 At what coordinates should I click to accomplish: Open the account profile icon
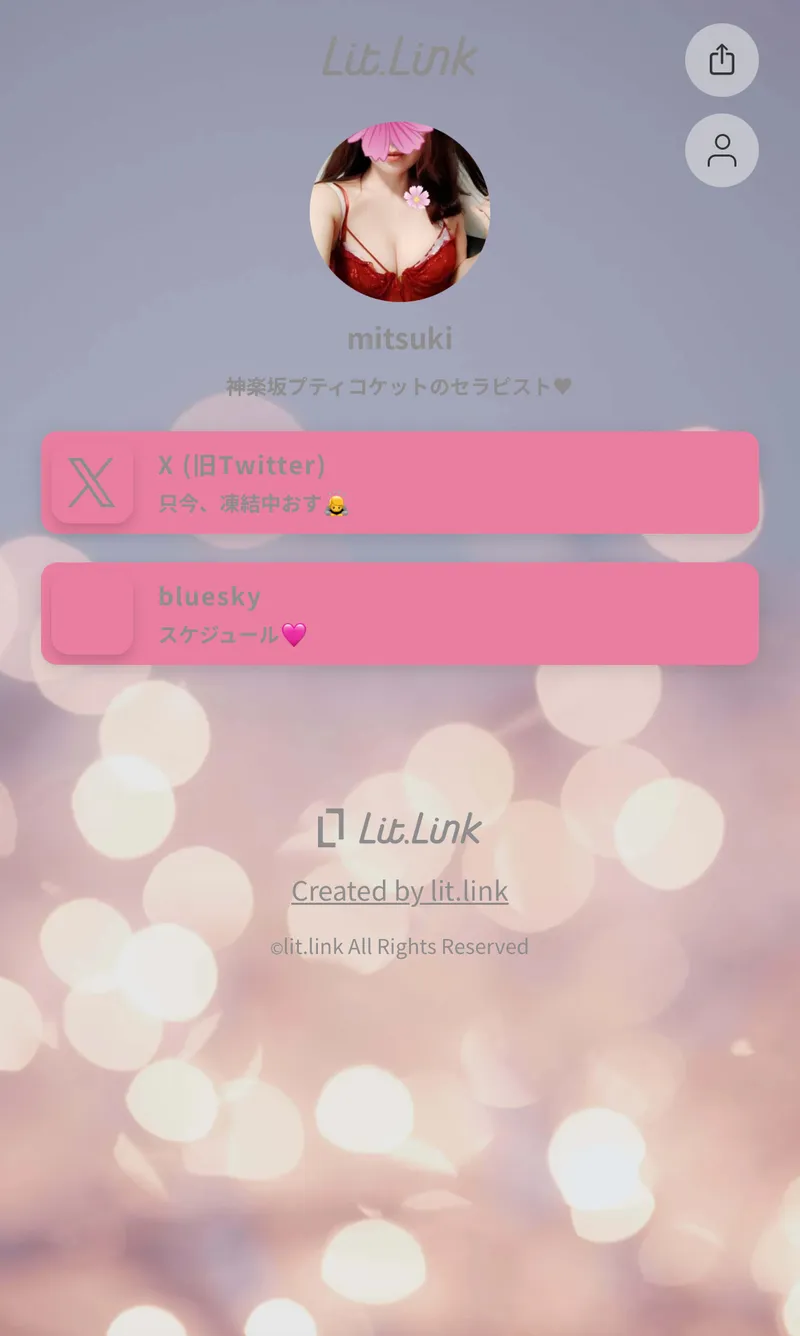(721, 151)
